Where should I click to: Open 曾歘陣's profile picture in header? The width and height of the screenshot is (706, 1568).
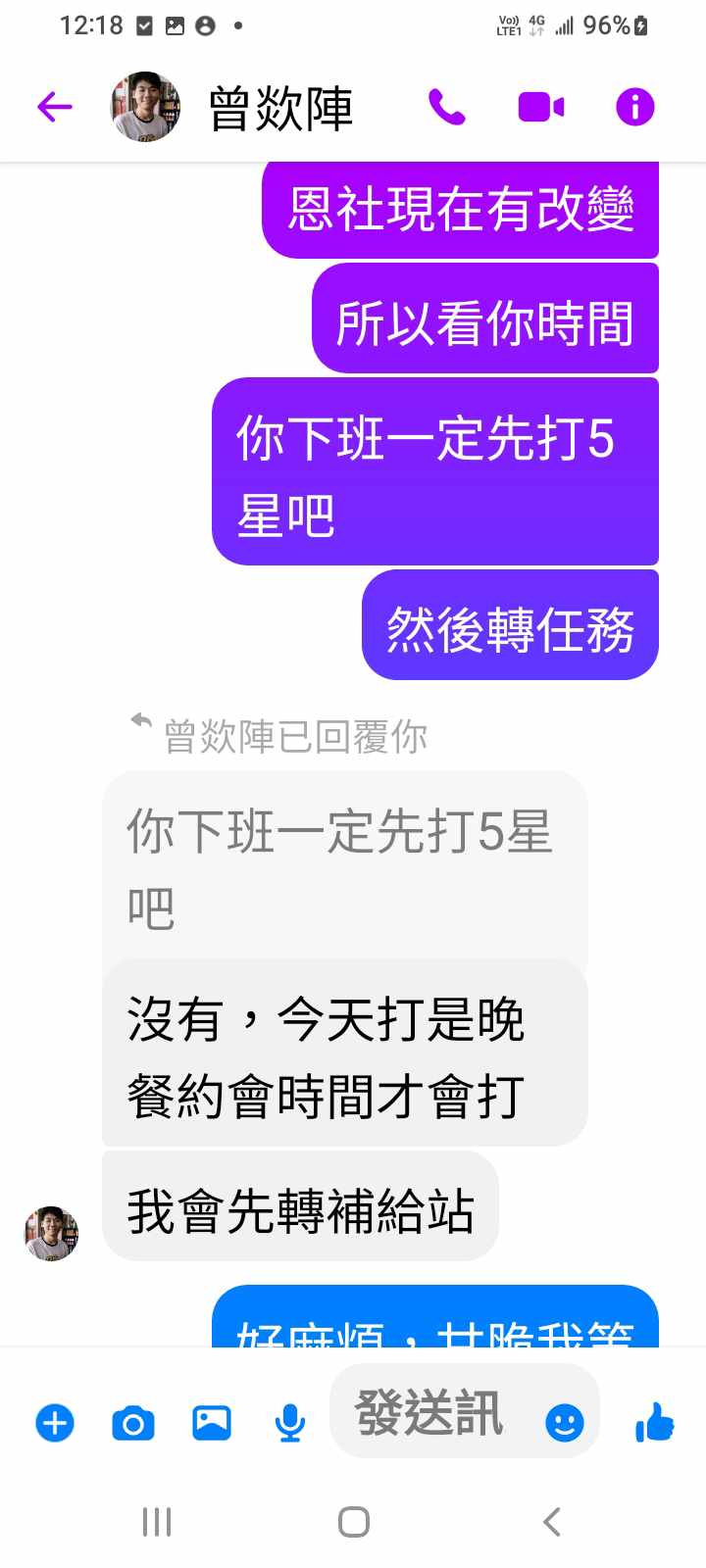click(145, 107)
